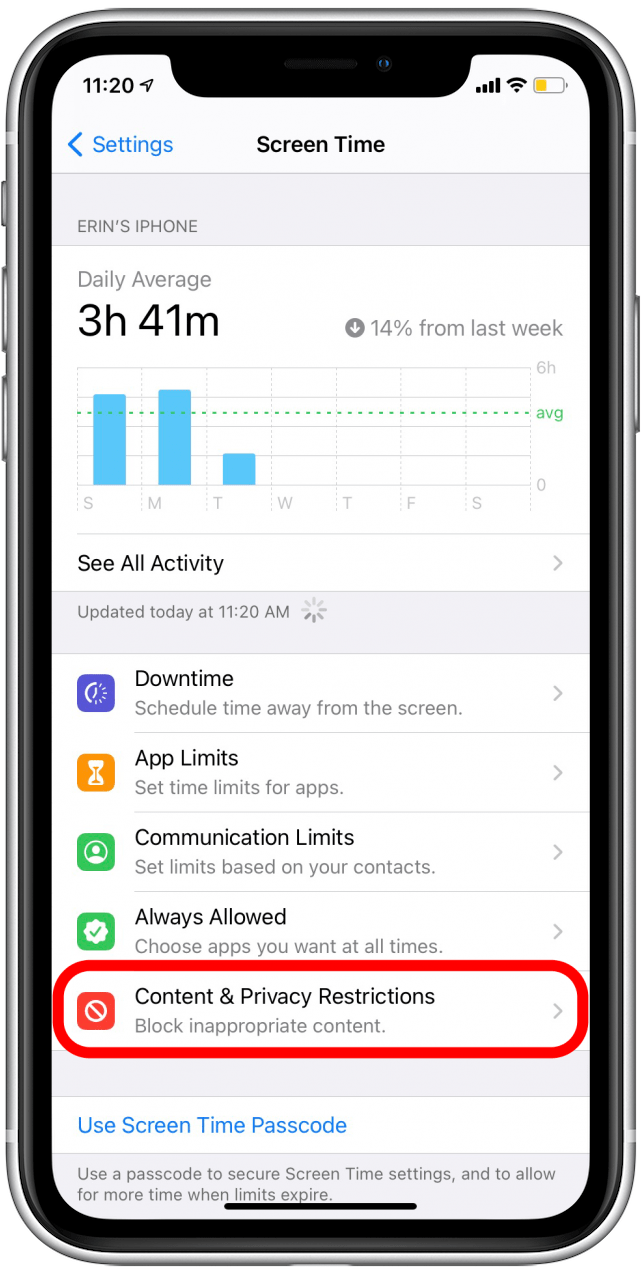This screenshot has width=642, height=1274.
Task: Open App Limits
Action: point(320,772)
